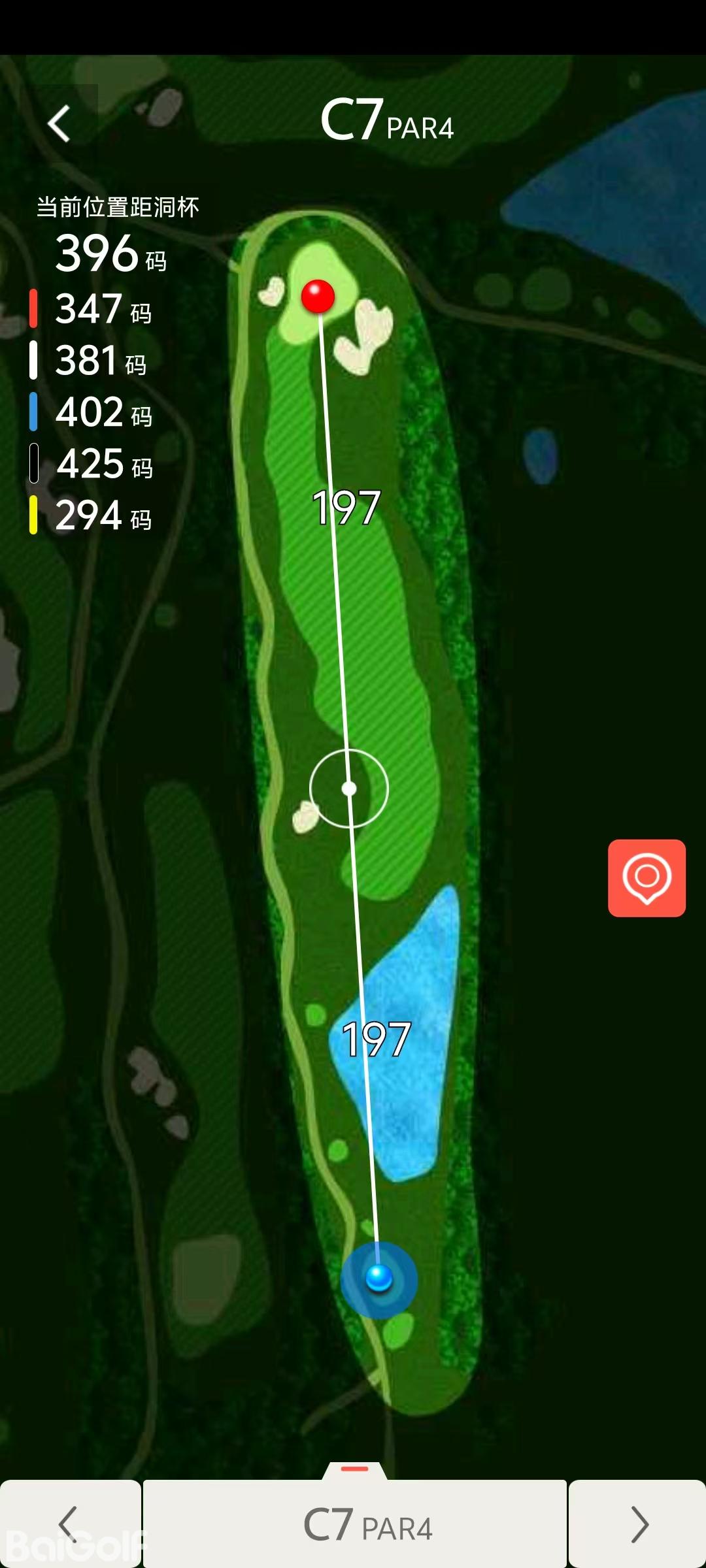Go back using the top-left arrow
Viewport: 706px width, 1568px height.
pos(59,123)
